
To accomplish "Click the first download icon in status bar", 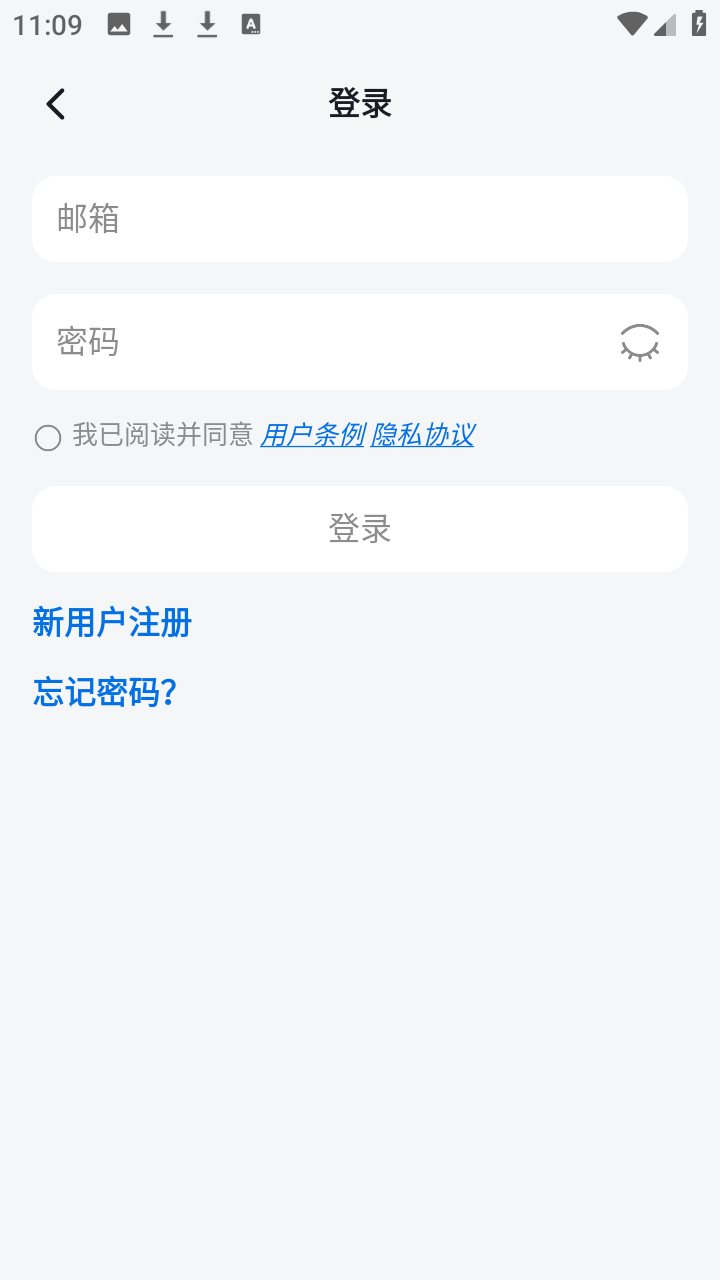I will (163, 24).
